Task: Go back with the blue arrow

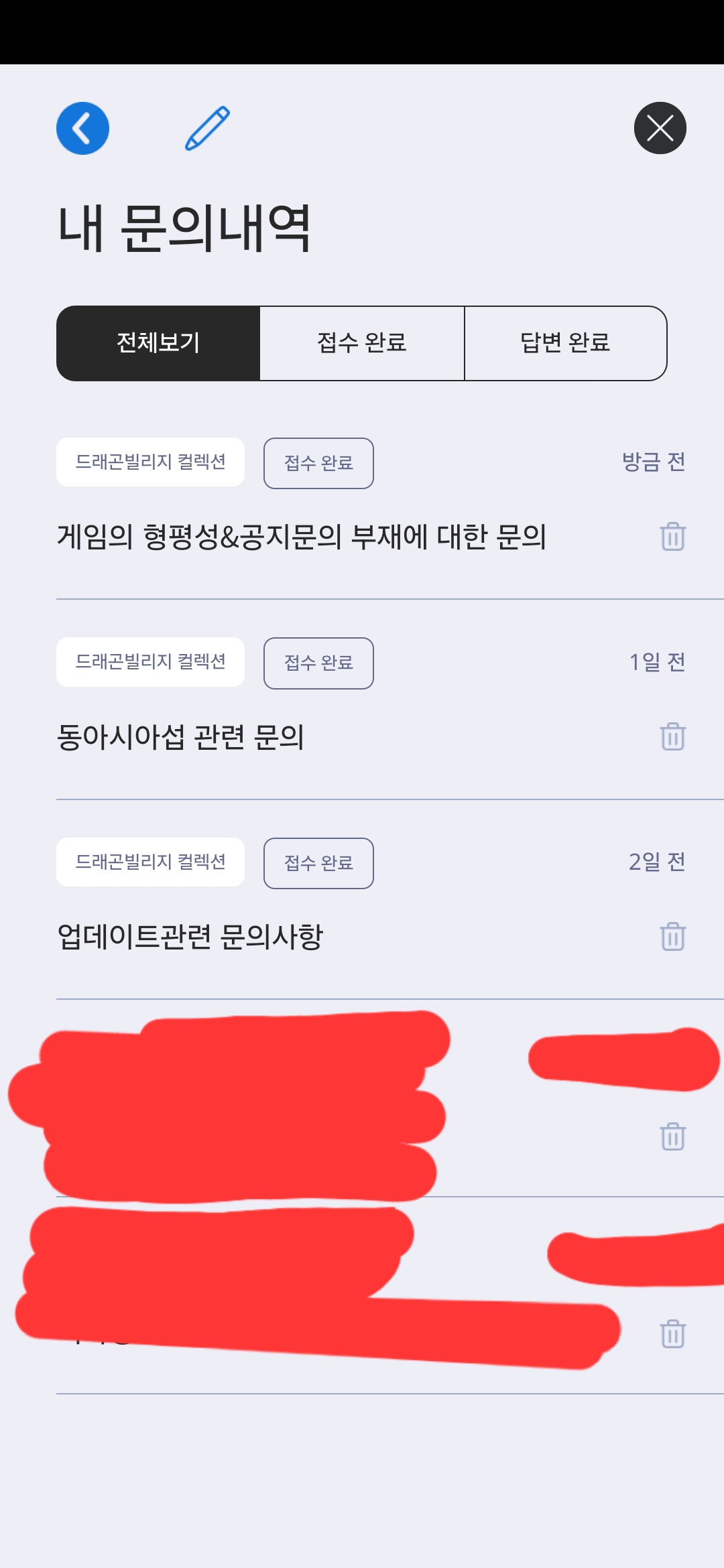Action: pyautogui.click(x=82, y=128)
